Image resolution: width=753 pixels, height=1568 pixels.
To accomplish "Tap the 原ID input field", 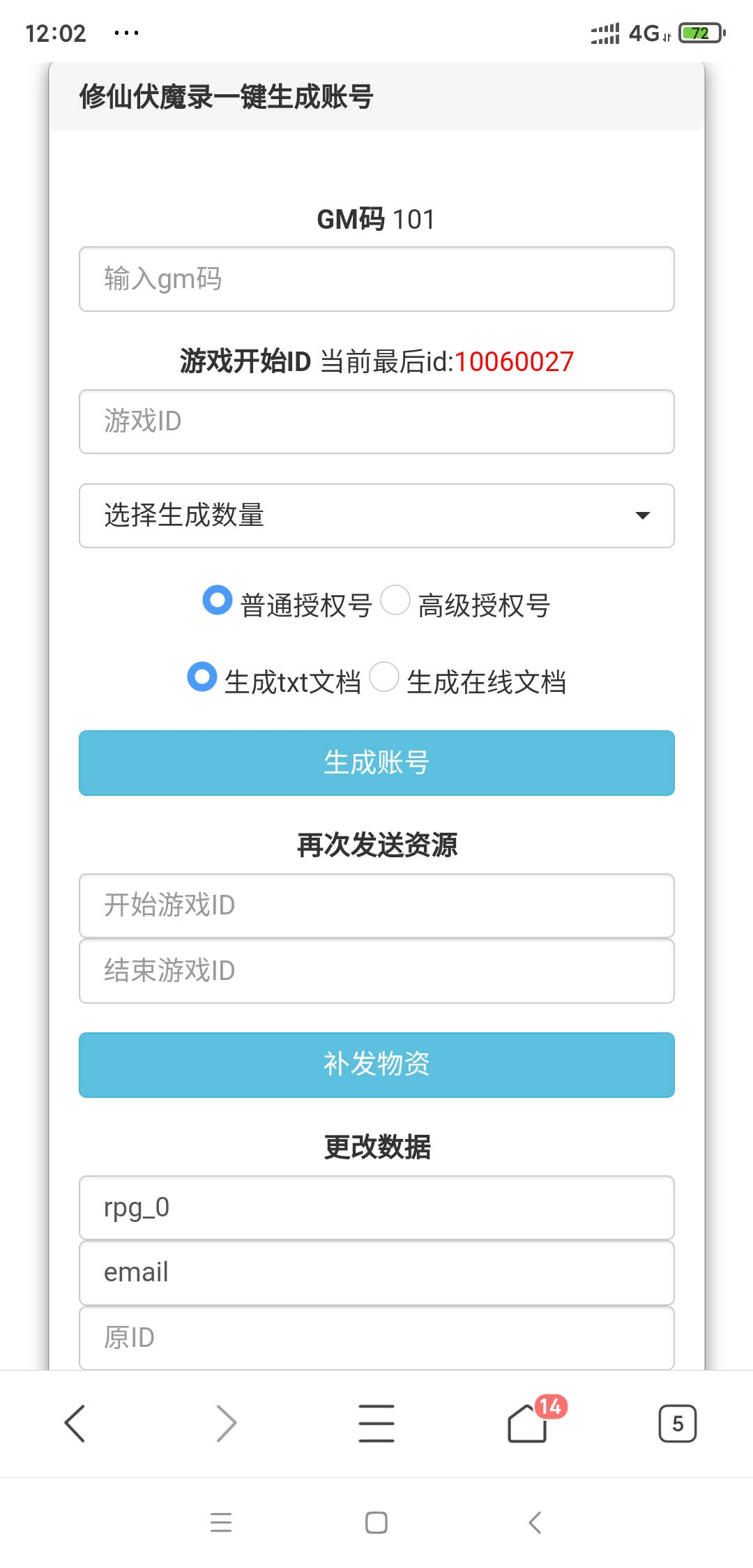I will click(376, 1338).
